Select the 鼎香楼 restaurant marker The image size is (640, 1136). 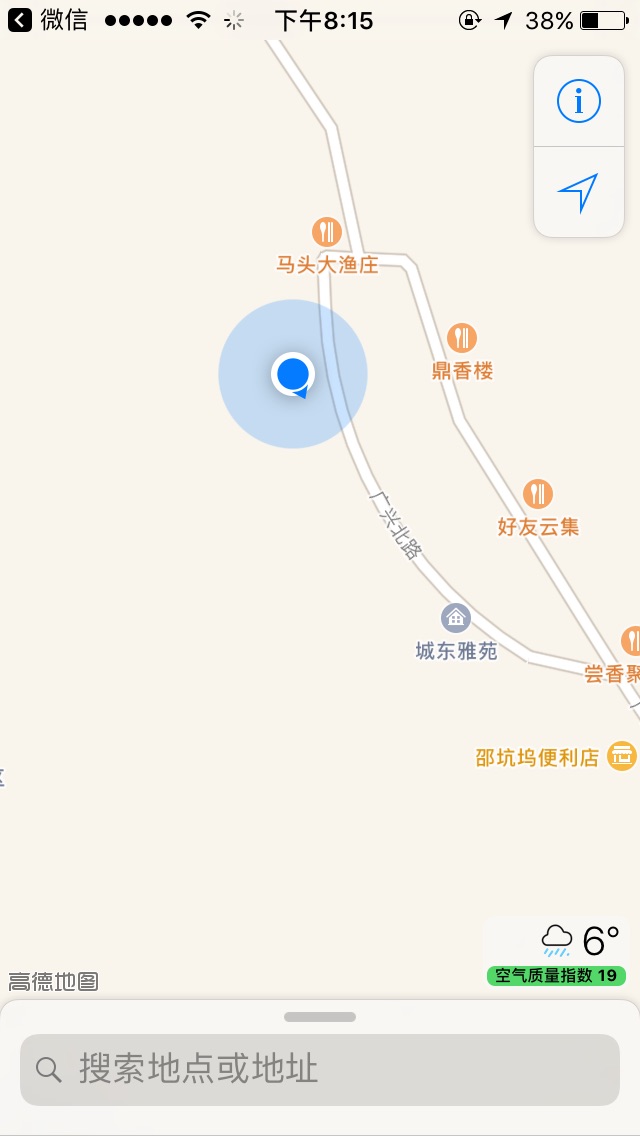(461, 338)
